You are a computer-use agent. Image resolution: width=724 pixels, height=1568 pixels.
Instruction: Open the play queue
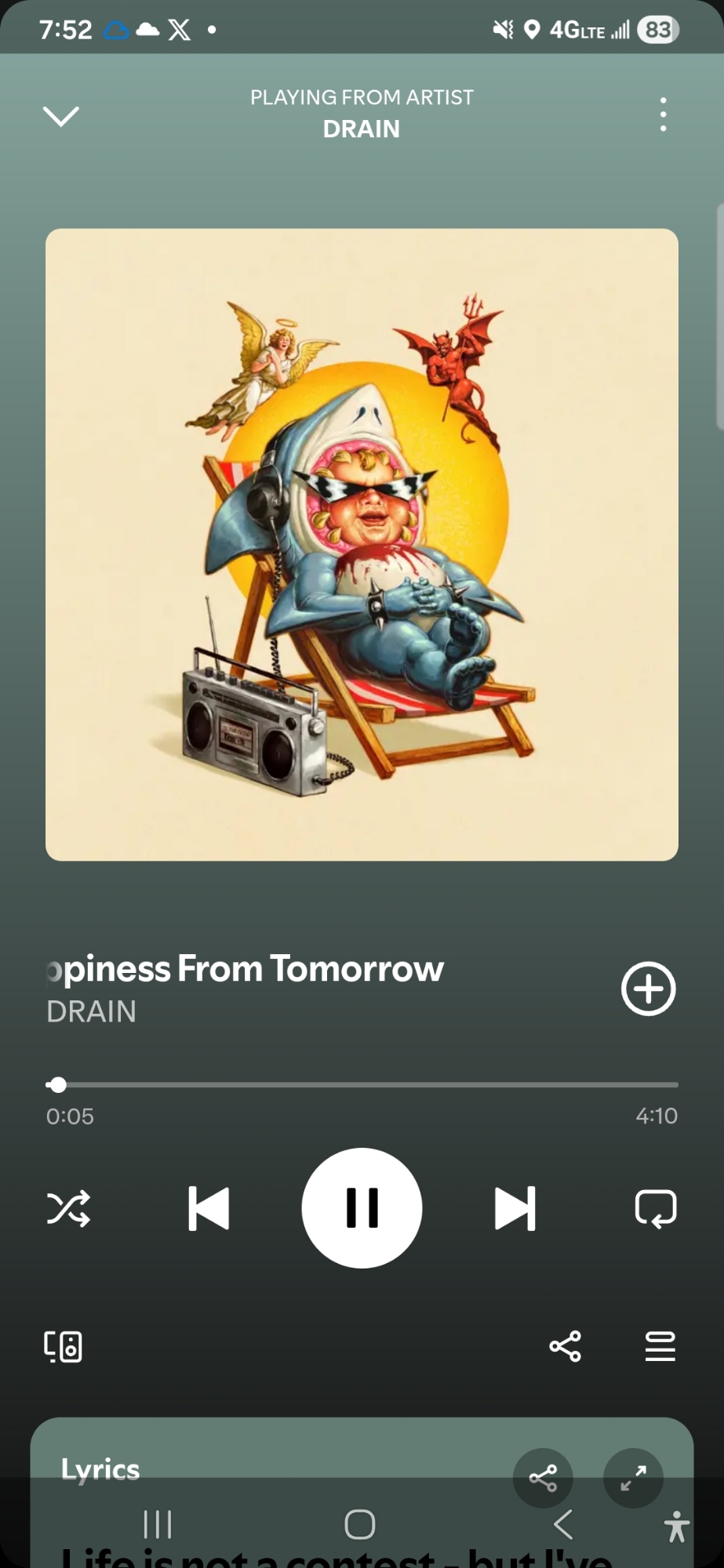tap(660, 1346)
